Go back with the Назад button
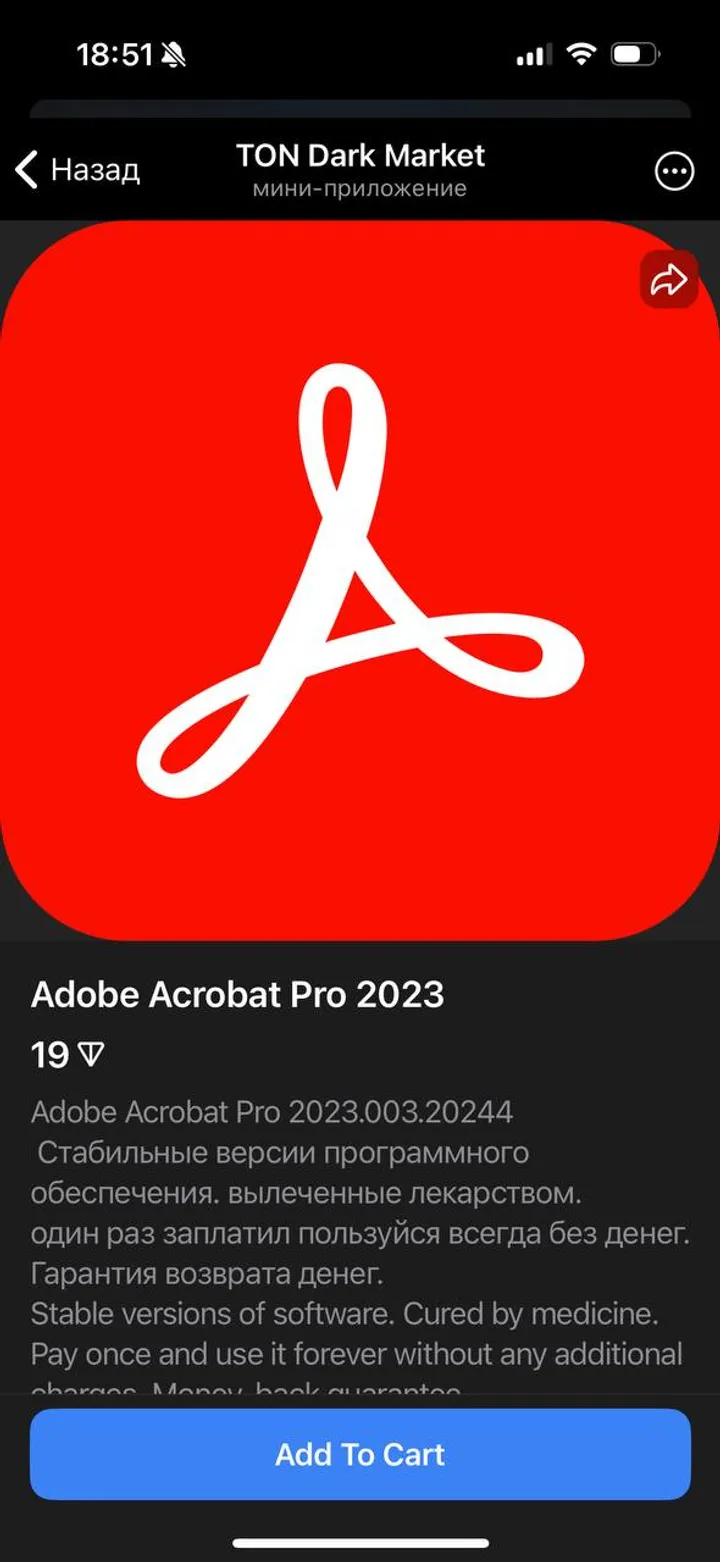The height and width of the screenshot is (1562, 720). click(77, 170)
